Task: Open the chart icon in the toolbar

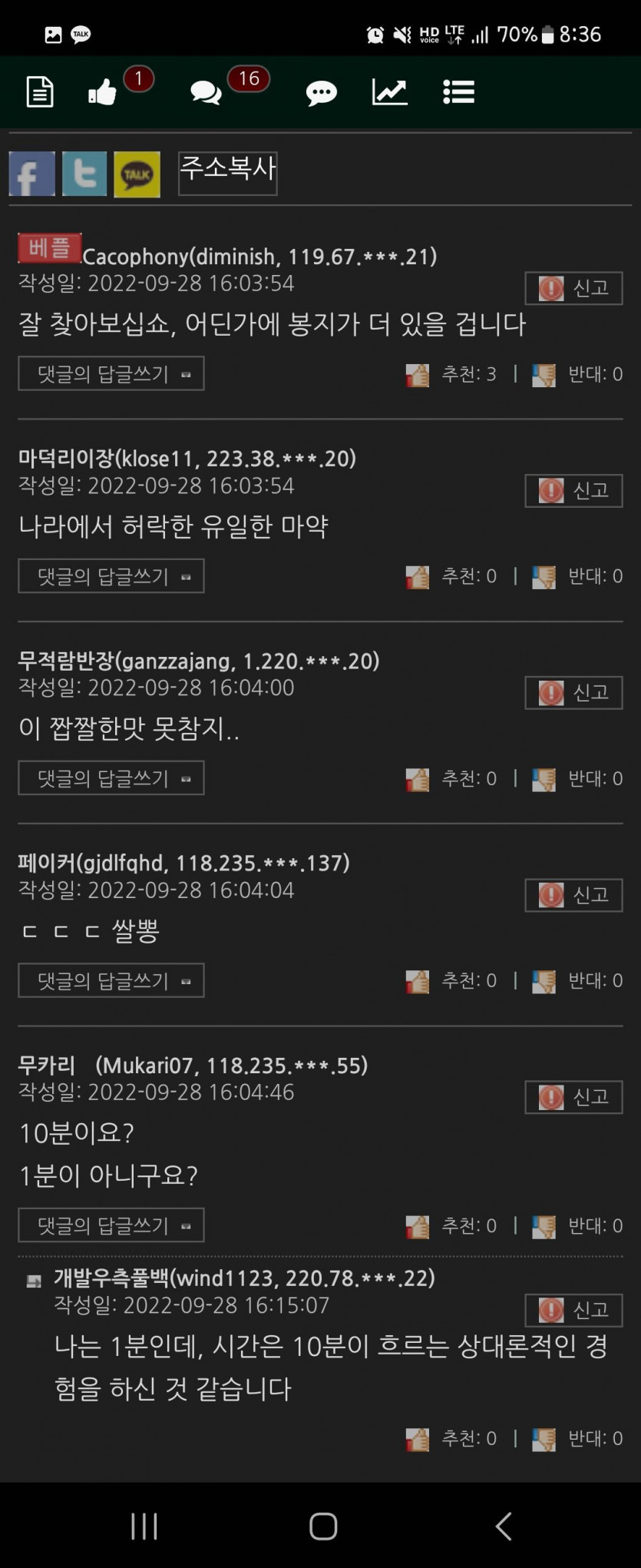Action: 390,92
